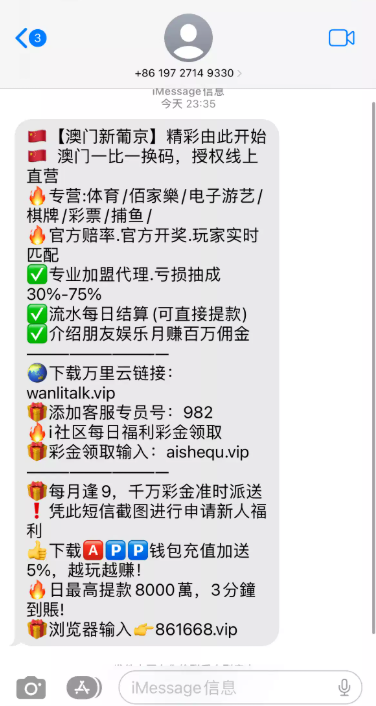Tap the microphone to record audio
Viewport: 376px width, 706px height.
click(344, 688)
